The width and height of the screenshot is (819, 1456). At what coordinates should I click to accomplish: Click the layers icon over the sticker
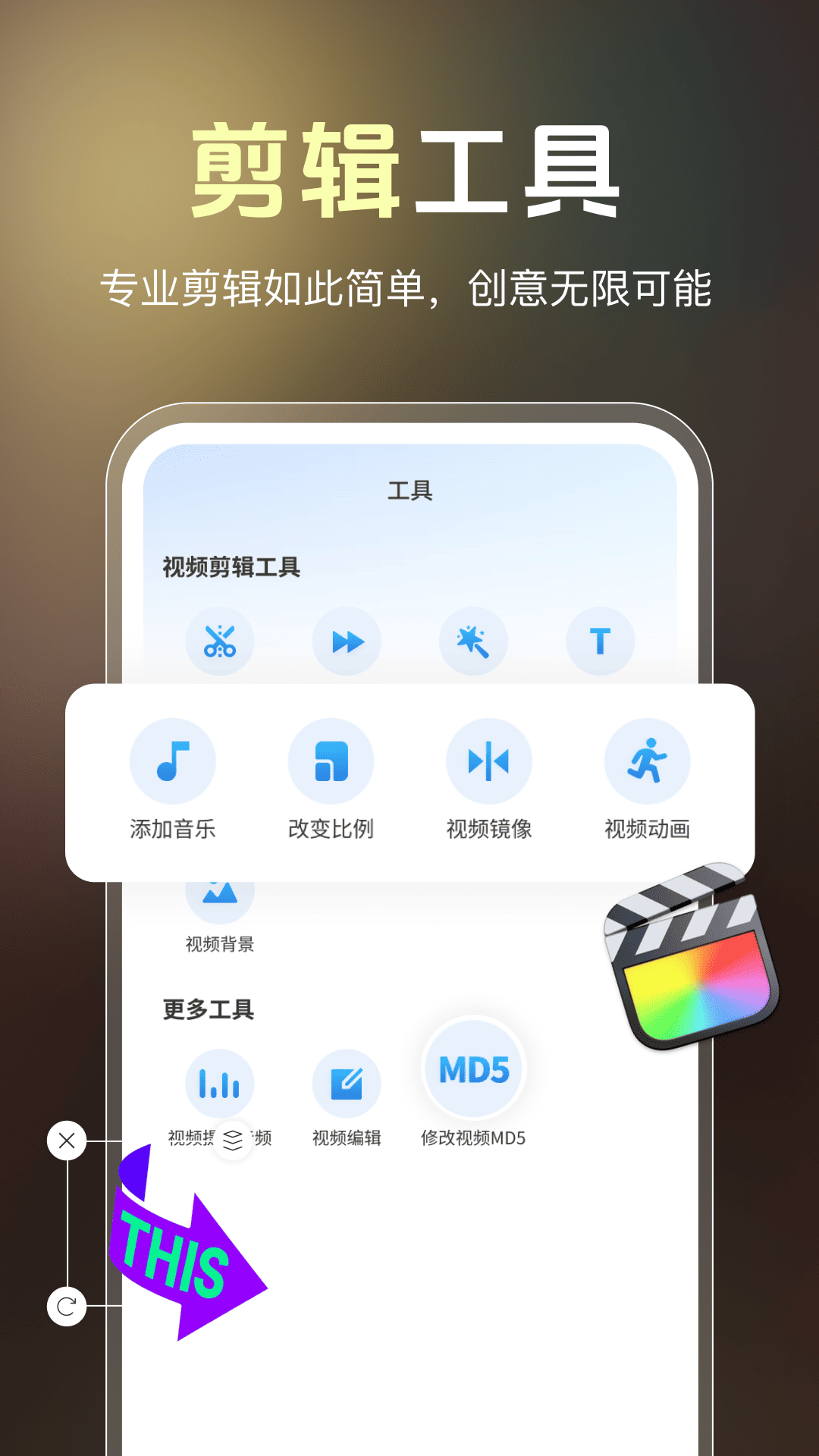pos(233,1139)
